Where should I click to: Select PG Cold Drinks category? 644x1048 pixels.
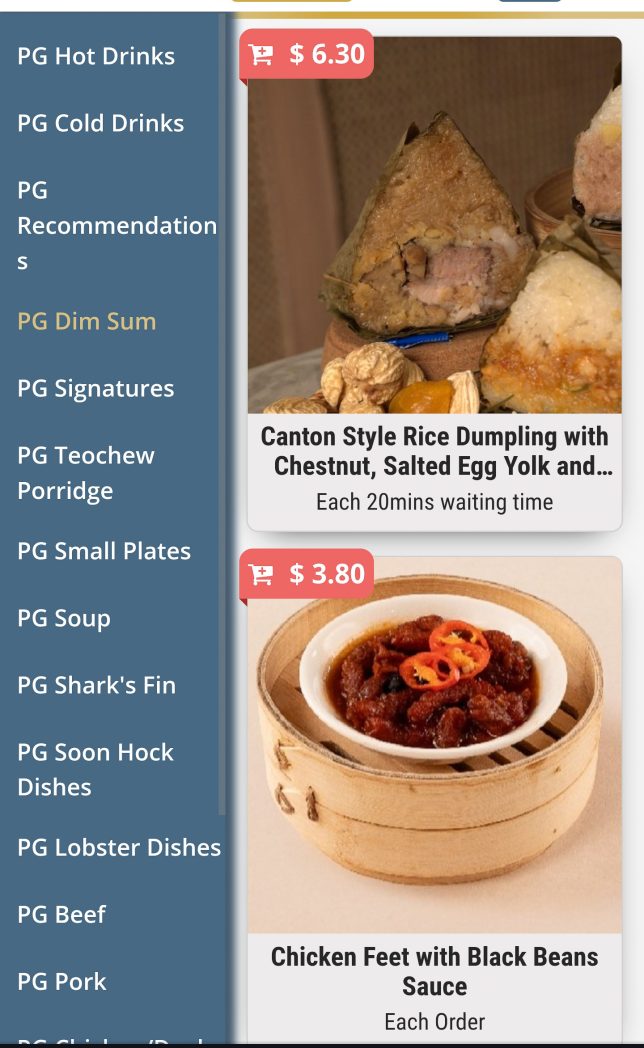click(x=101, y=123)
